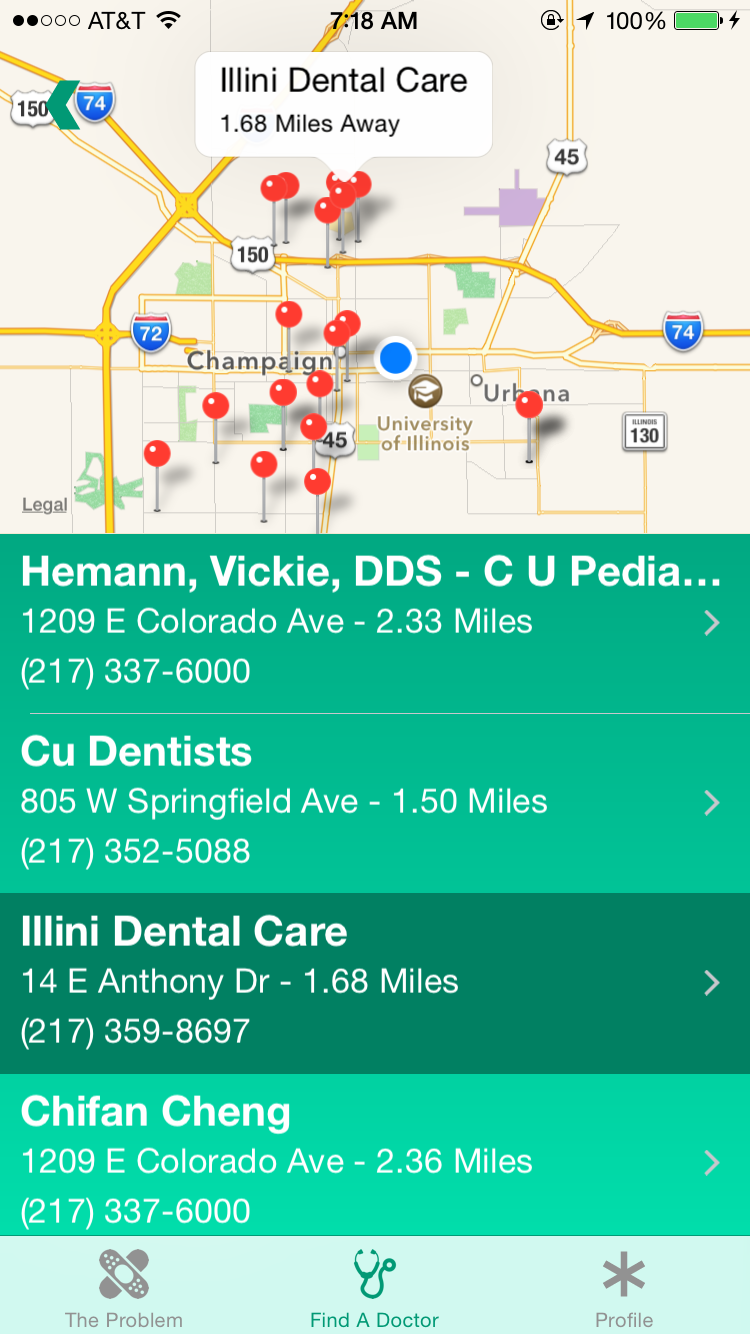Select the Chifan Cheng row
Image resolution: width=750 pixels, height=1334 pixels.
click(375, 1158)
